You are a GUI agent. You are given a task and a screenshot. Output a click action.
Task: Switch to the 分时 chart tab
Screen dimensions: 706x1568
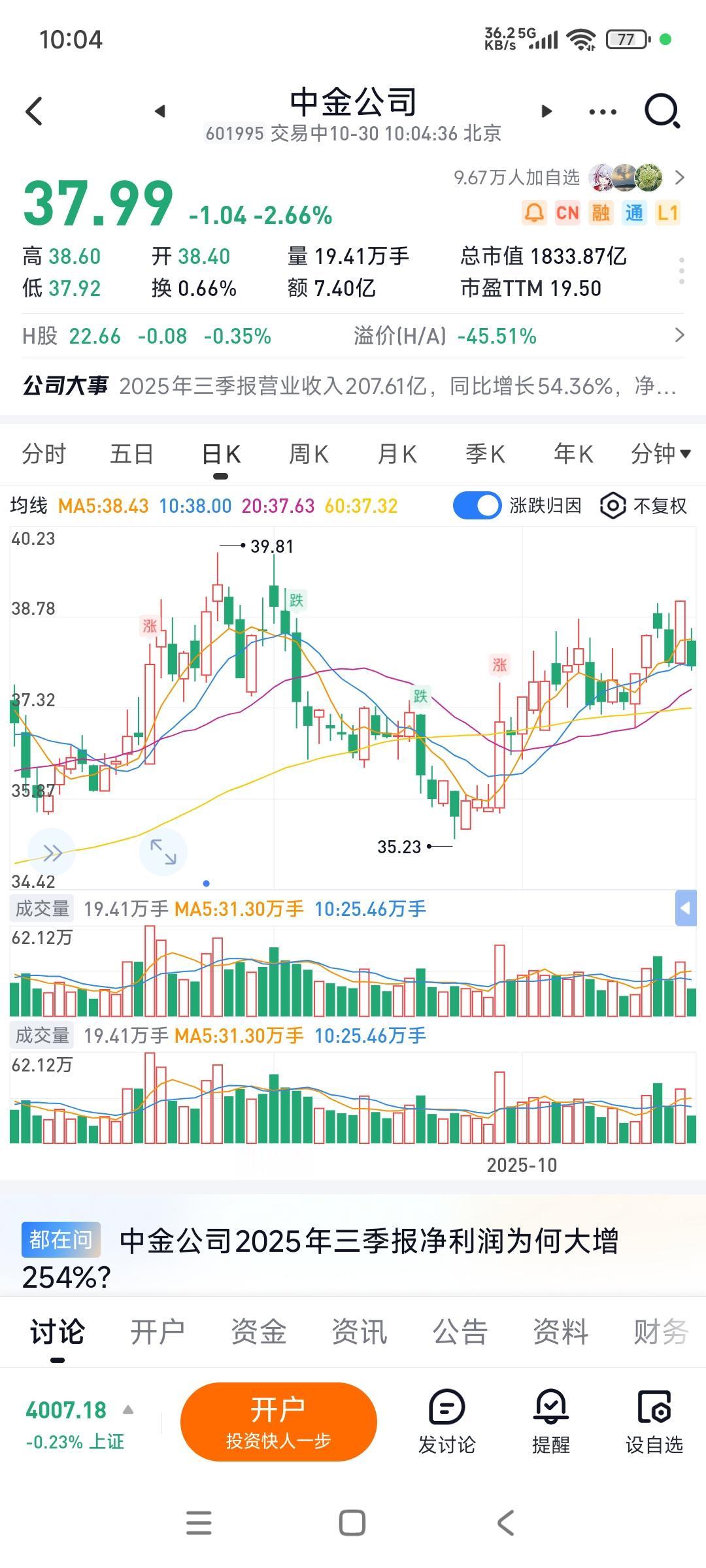point(44,453)
